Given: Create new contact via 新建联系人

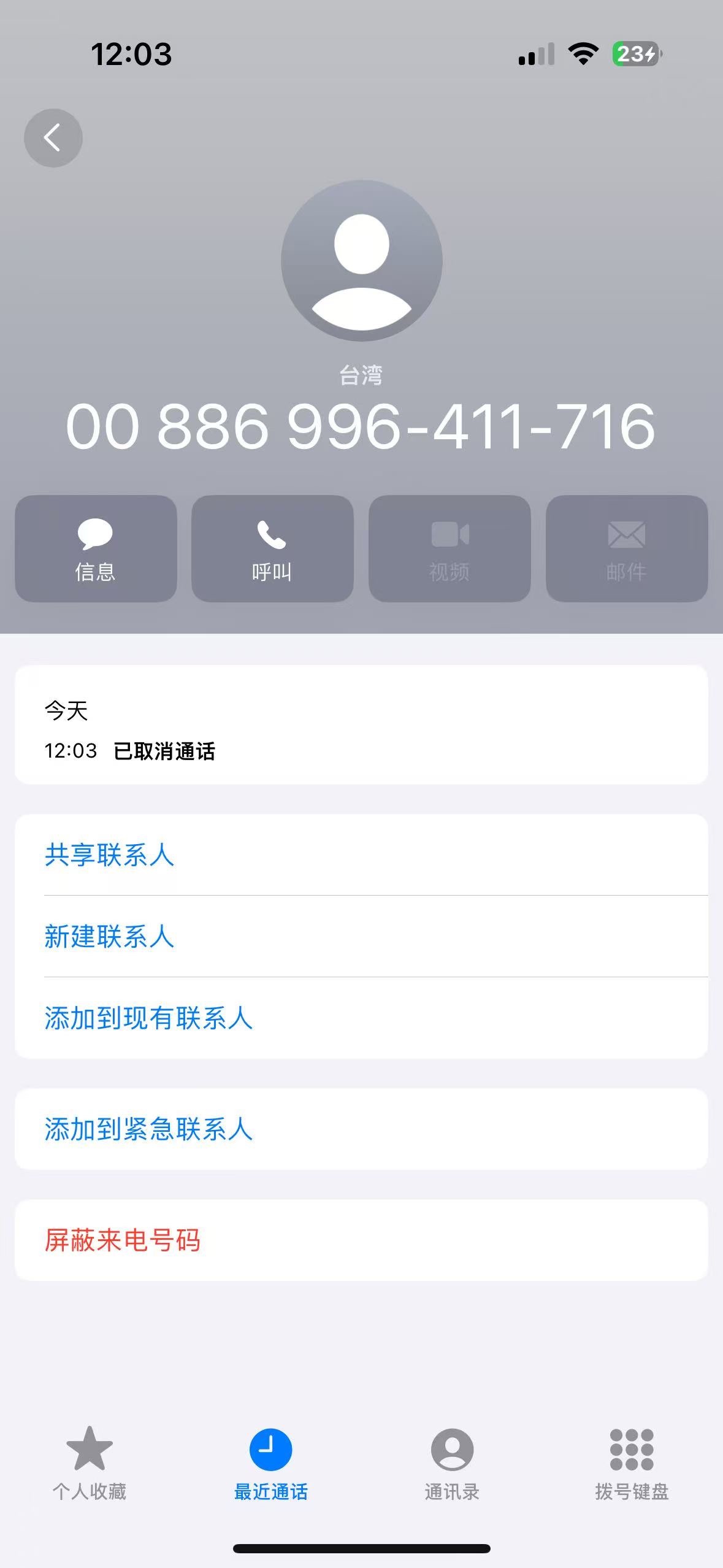Looking at the screenshot, I should 110,936.
